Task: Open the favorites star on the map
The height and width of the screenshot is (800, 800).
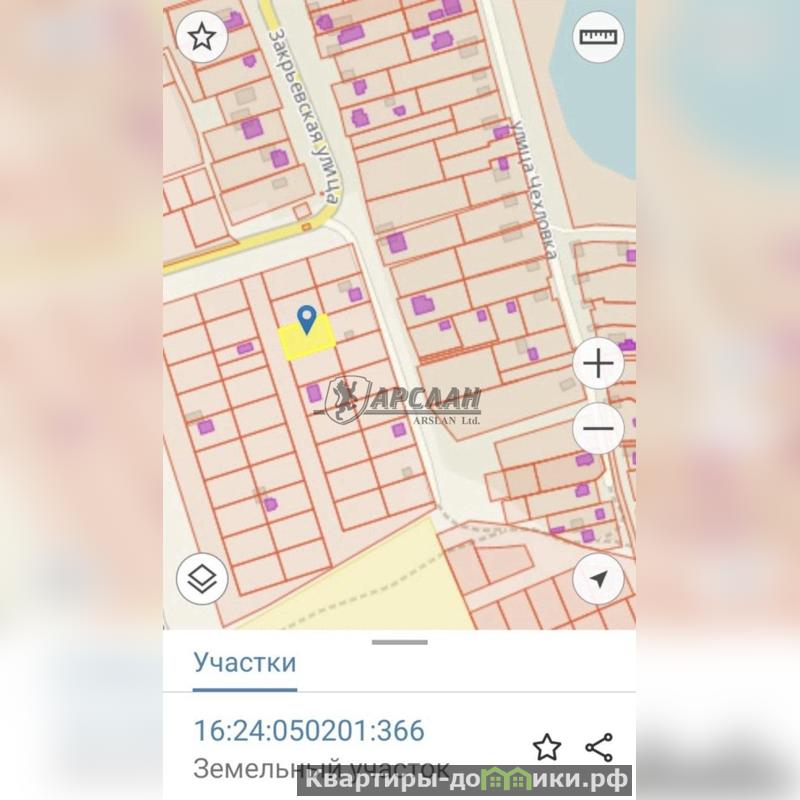Action: coord(202,38)
